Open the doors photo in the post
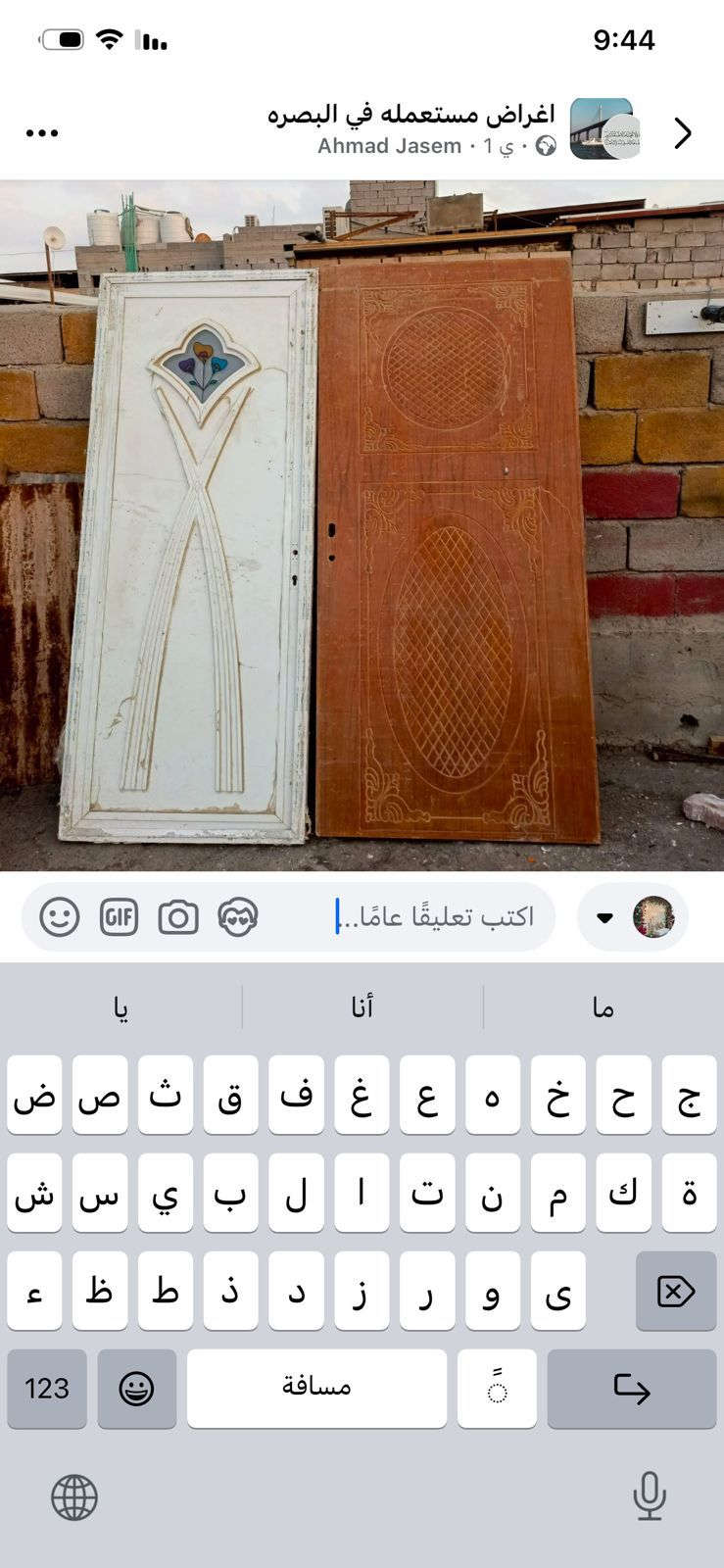 tap(362, 524)
